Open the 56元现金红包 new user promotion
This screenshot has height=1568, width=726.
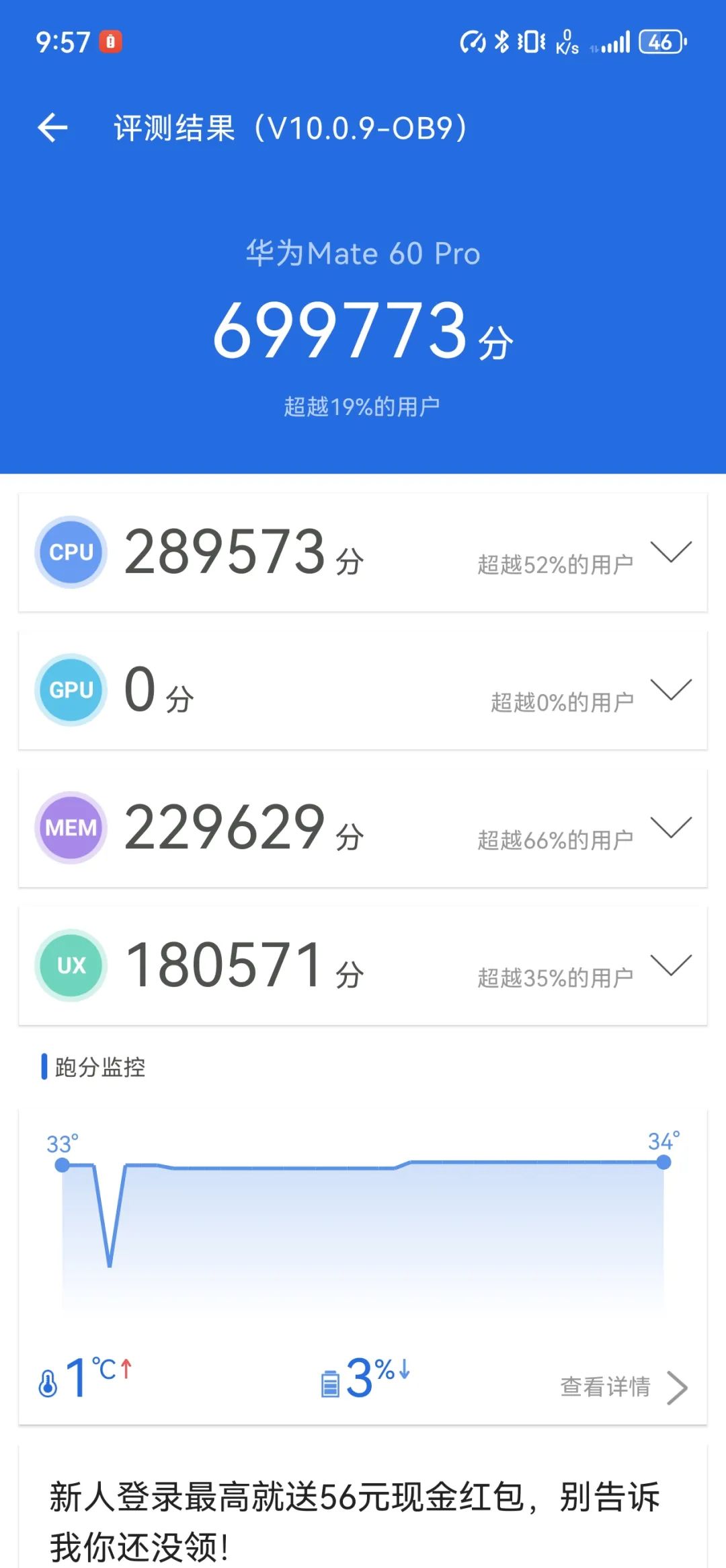pos(354,1522)
